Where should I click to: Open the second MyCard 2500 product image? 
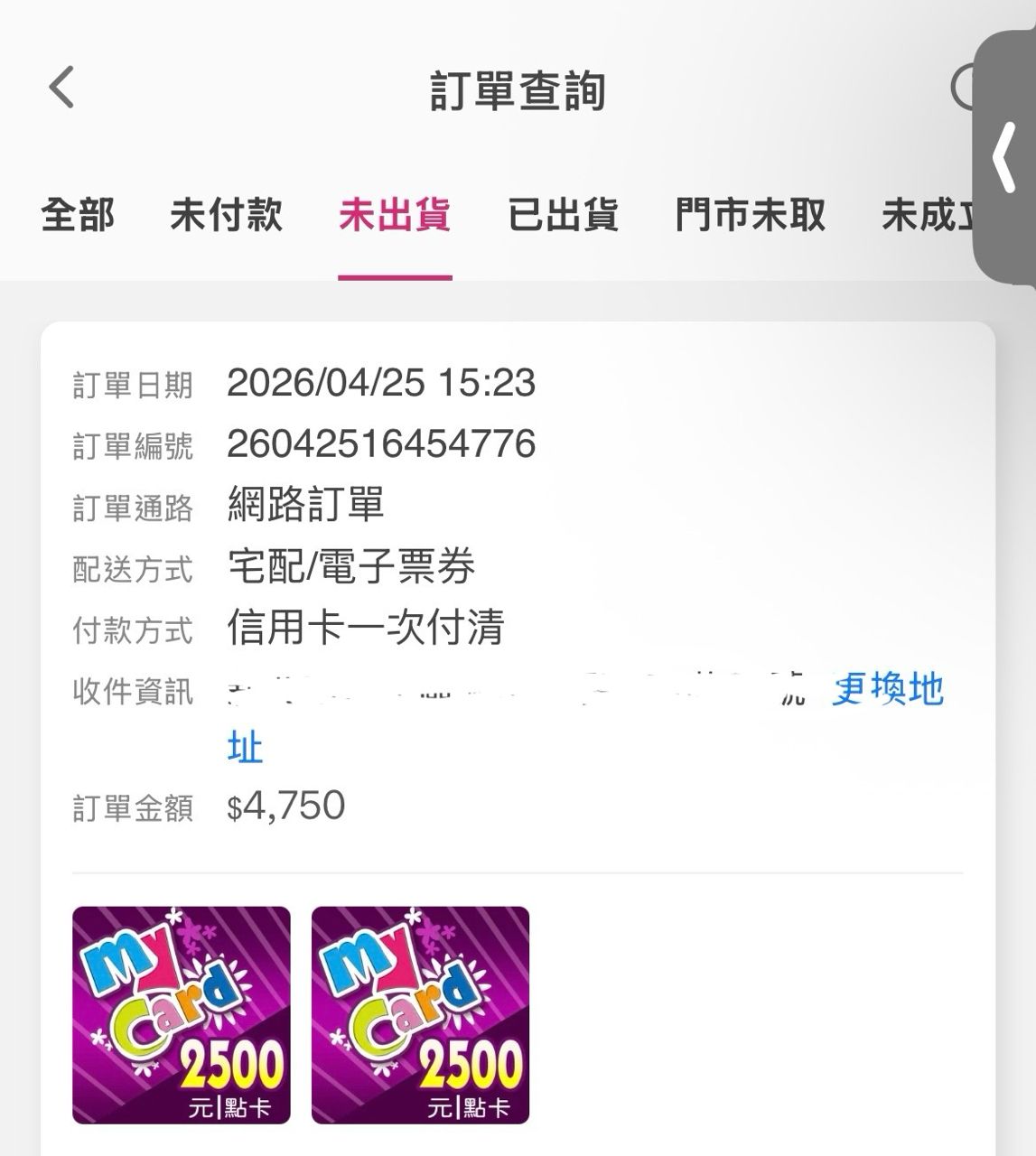click(420, 1015)
